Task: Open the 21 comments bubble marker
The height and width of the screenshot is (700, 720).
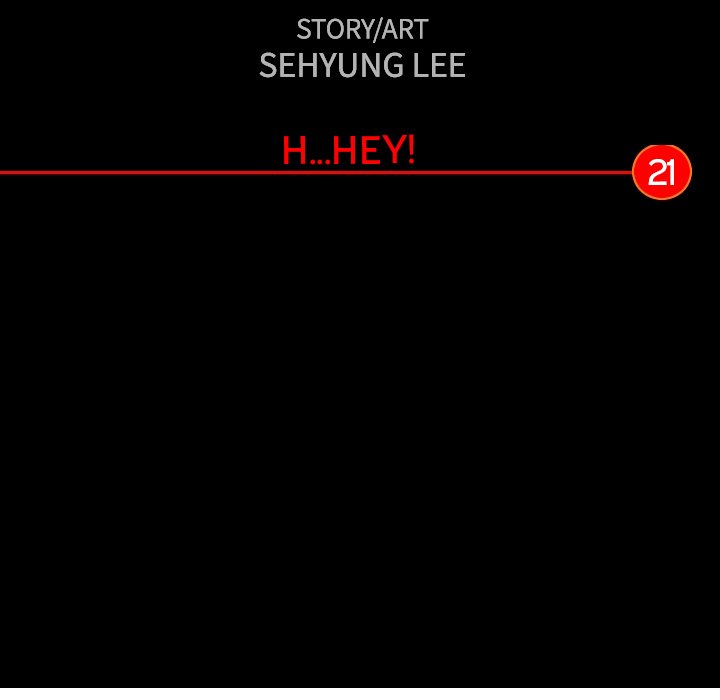Action: [x=662, y=172]
